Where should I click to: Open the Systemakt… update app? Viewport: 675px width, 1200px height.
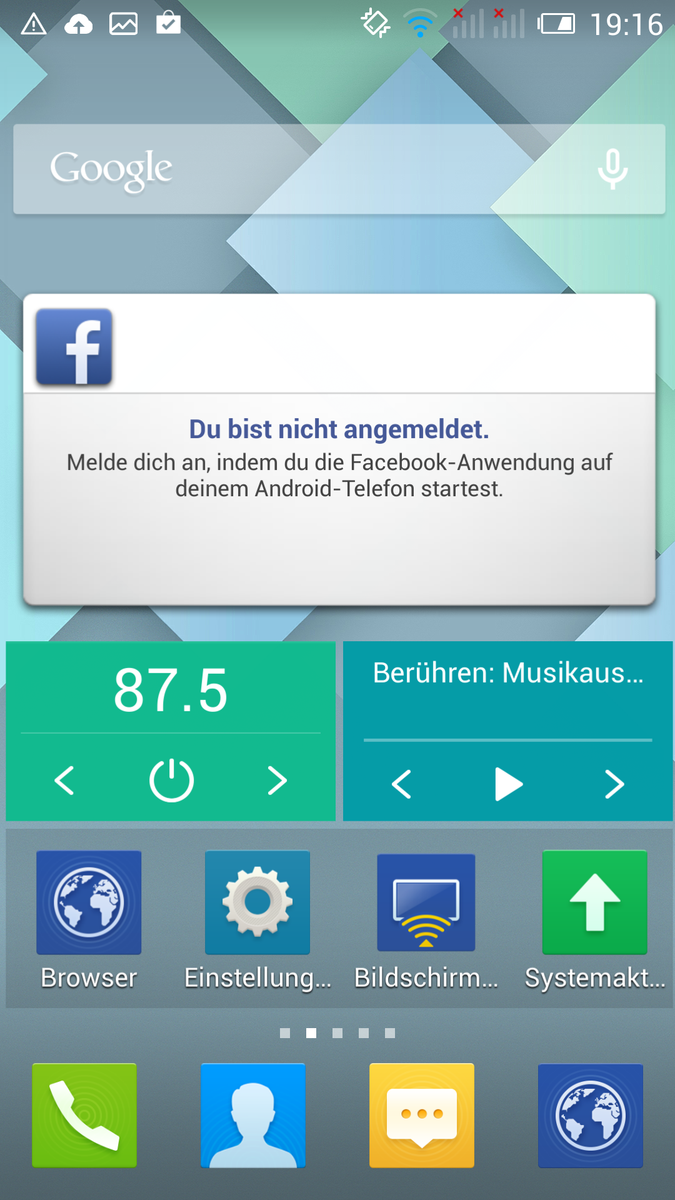coord(594,902)
